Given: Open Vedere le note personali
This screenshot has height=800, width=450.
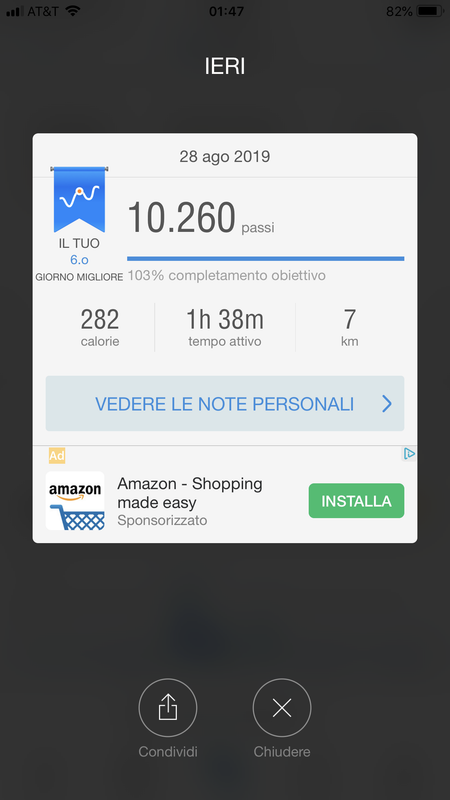Looking at the screenshot, I should [224, 404].
